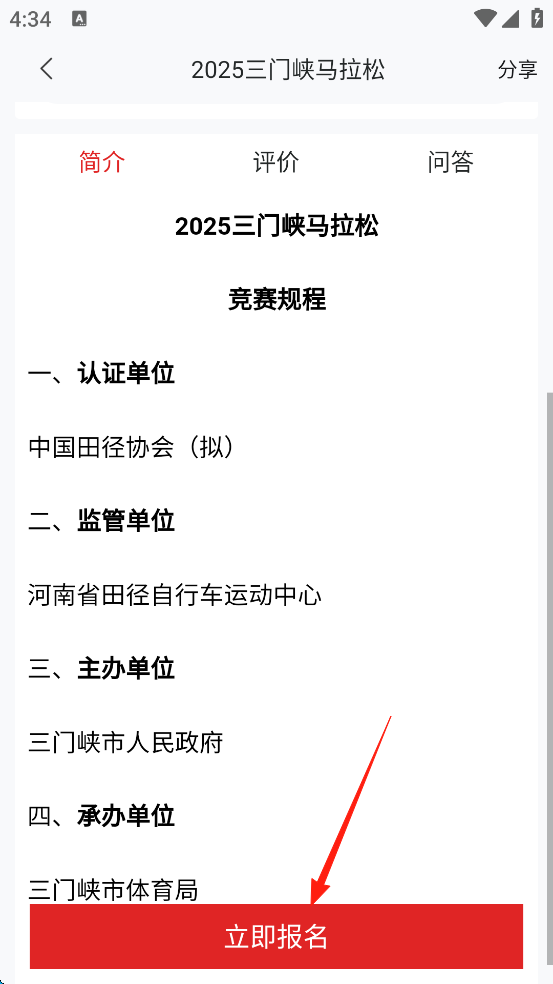Image resolution: width=553 pixels, height=984 pixels.
Task: Switch to the 评价 tab
Action: click(x=276, y=162)
